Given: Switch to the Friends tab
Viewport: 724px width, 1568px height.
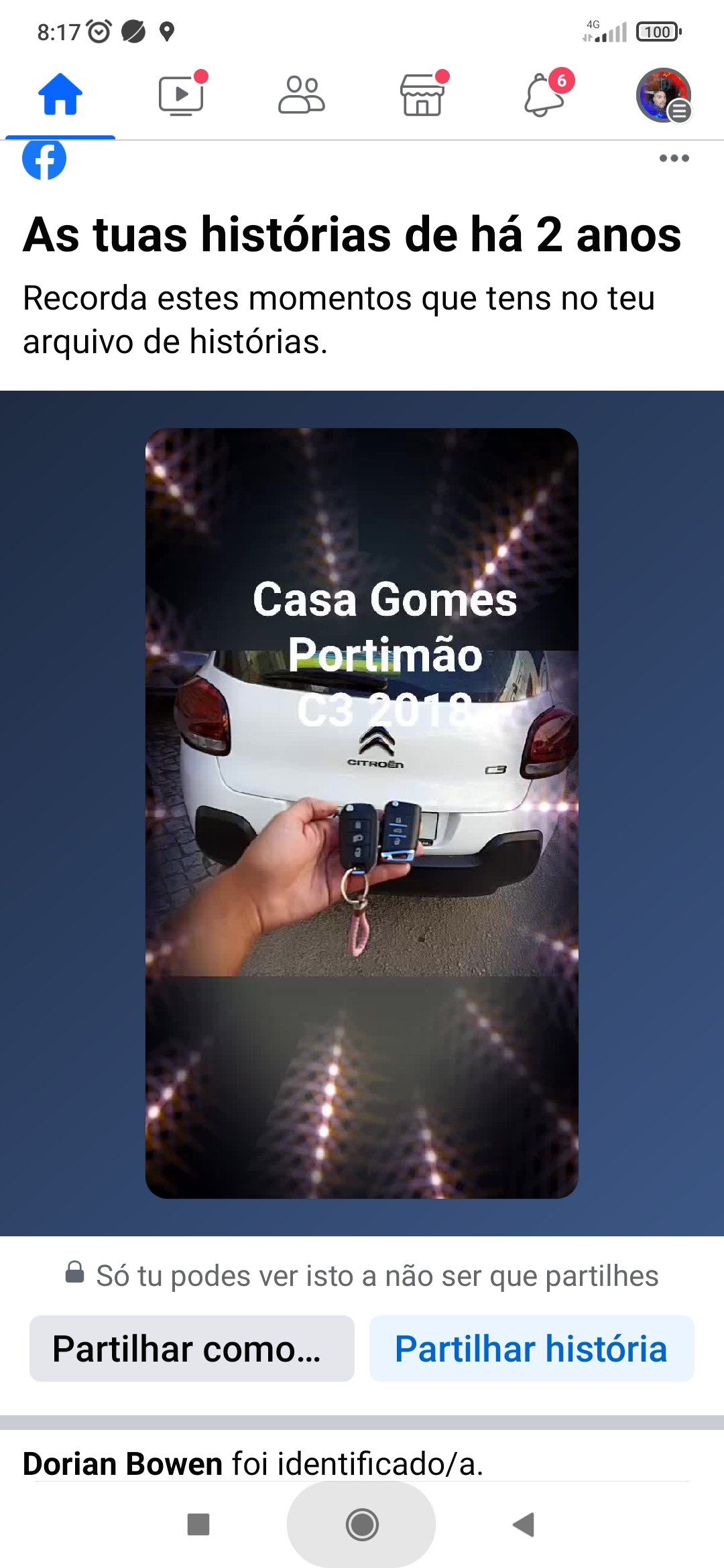Looking at the screenshot, I should pos(302,94).
